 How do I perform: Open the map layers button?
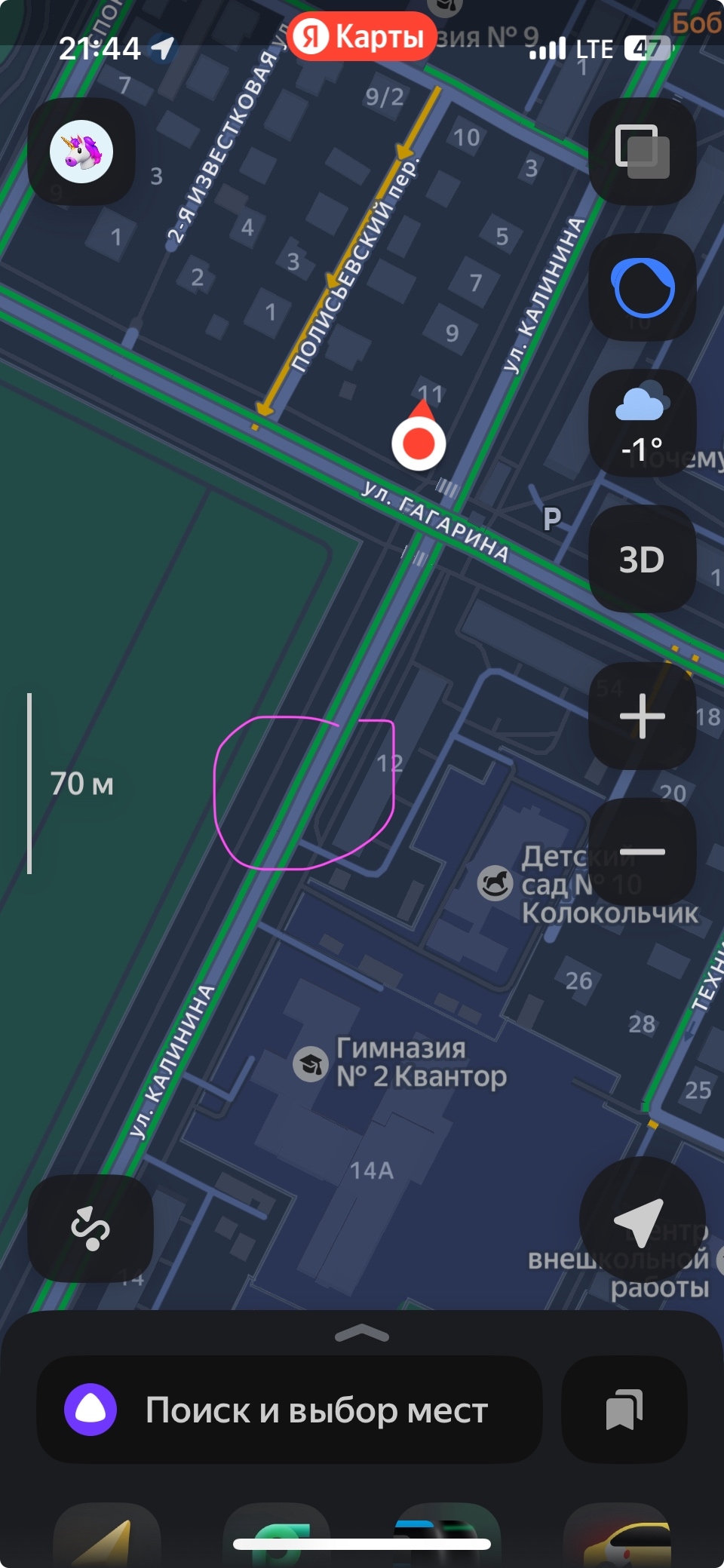(642, 152)
